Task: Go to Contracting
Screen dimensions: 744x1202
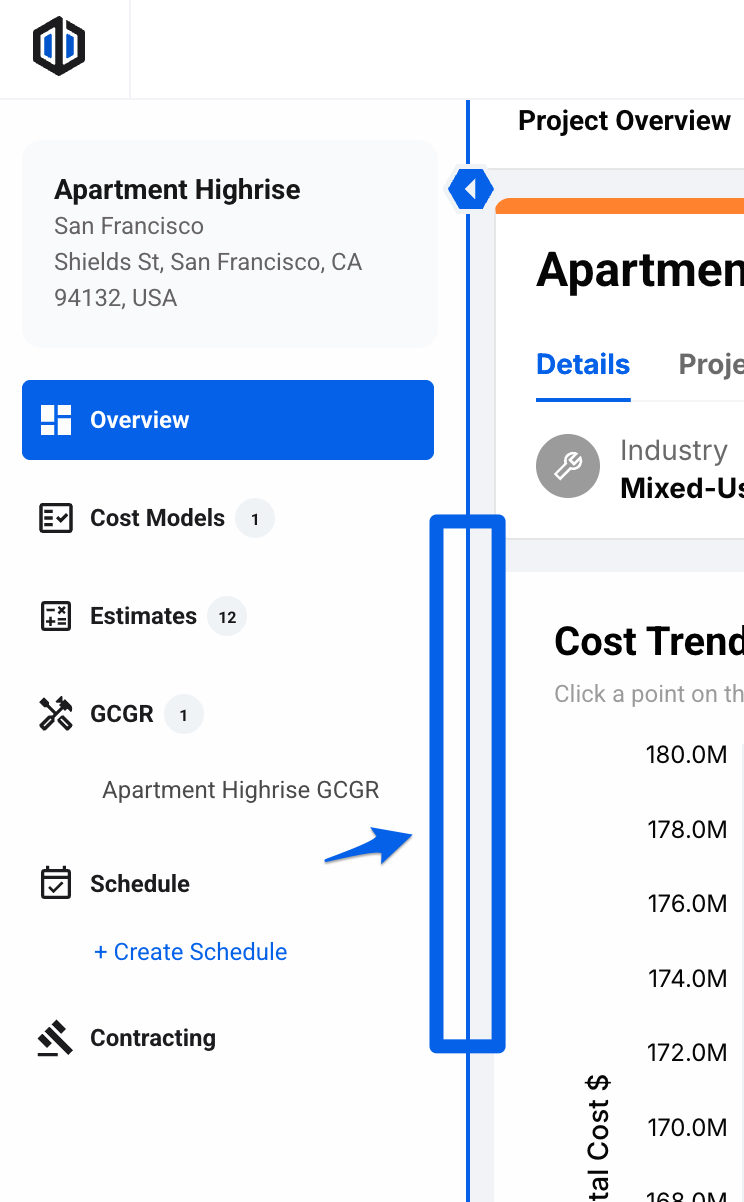Action: (x=152, y=1038)
